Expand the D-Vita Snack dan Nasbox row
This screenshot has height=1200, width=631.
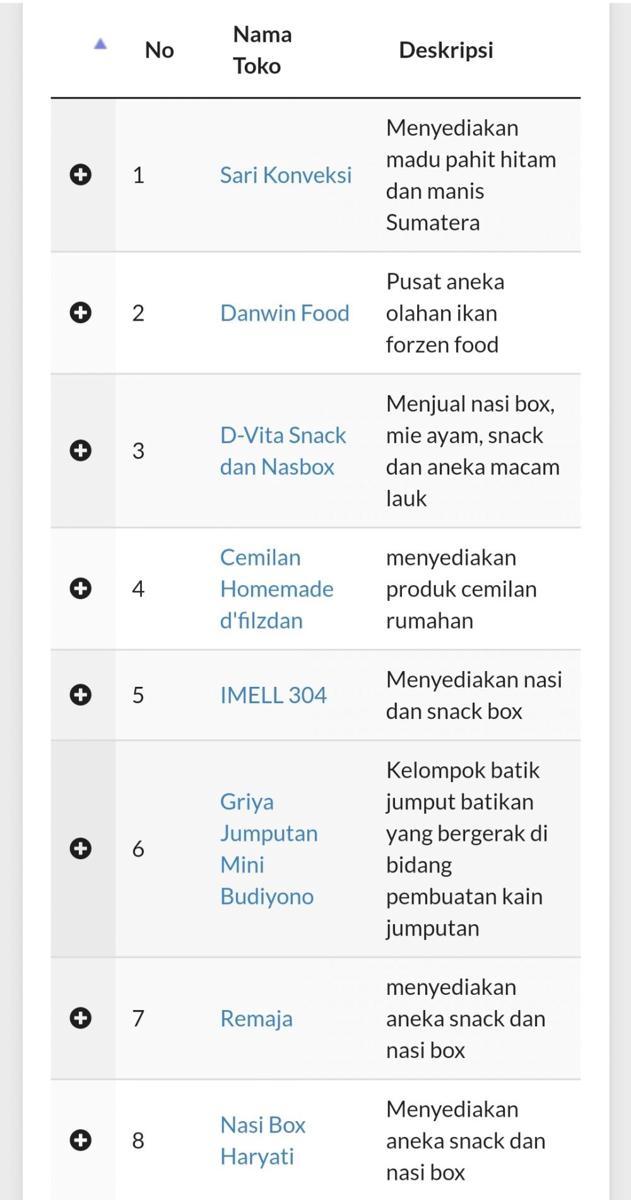coord(81,451)
